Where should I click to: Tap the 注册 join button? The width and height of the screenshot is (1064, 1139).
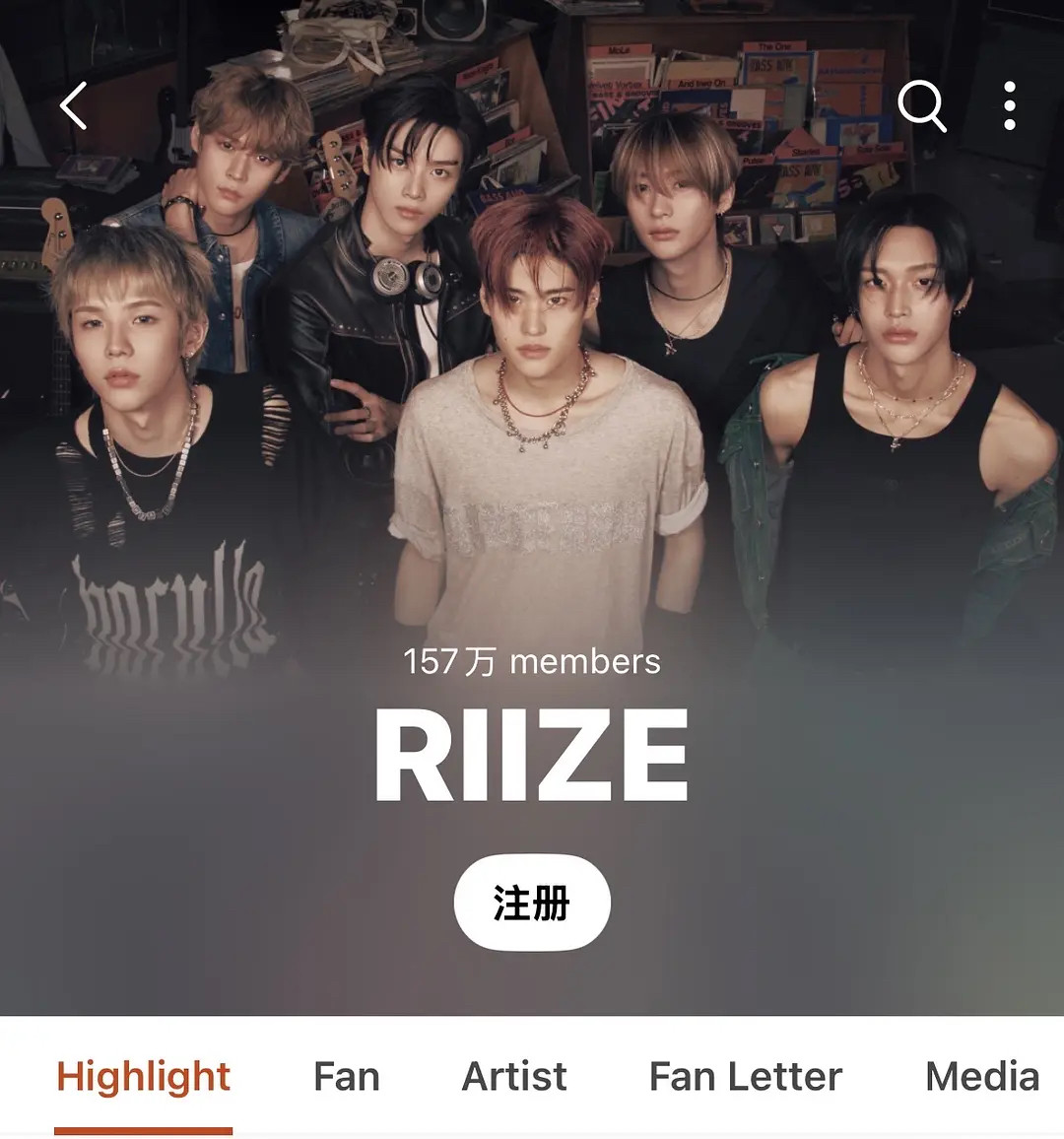(532, 903)
